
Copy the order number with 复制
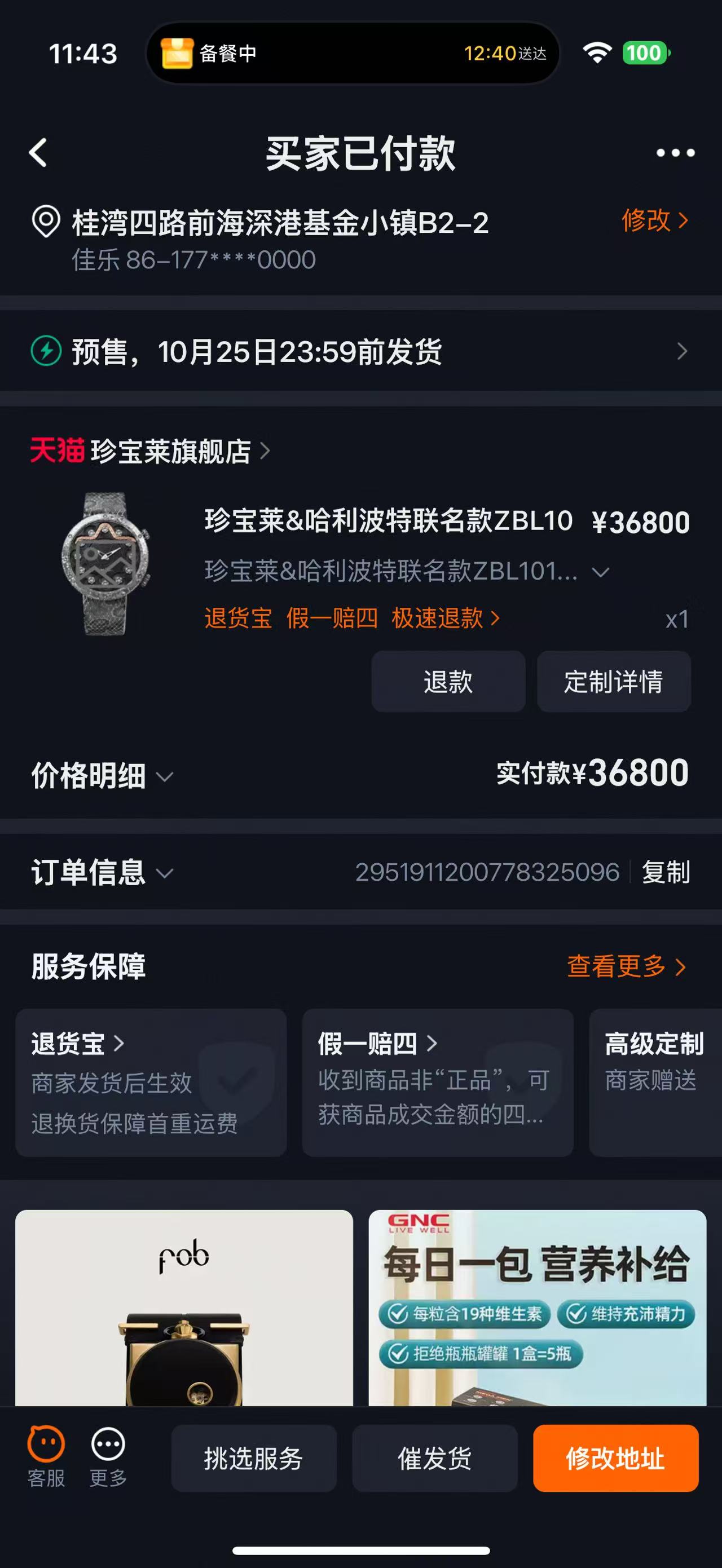666,872
